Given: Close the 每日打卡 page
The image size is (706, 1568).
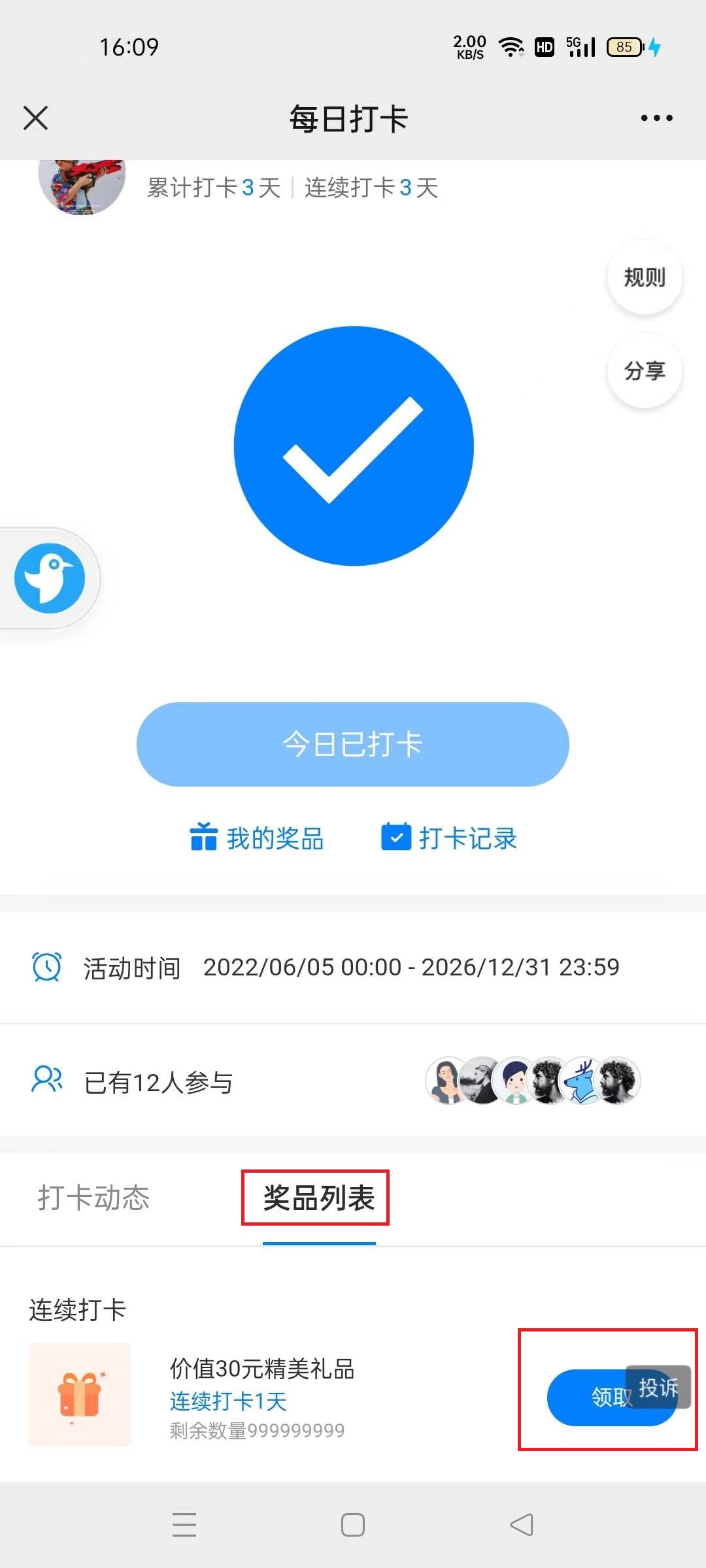Looking at the screenshot, I should tap(36, 118).
